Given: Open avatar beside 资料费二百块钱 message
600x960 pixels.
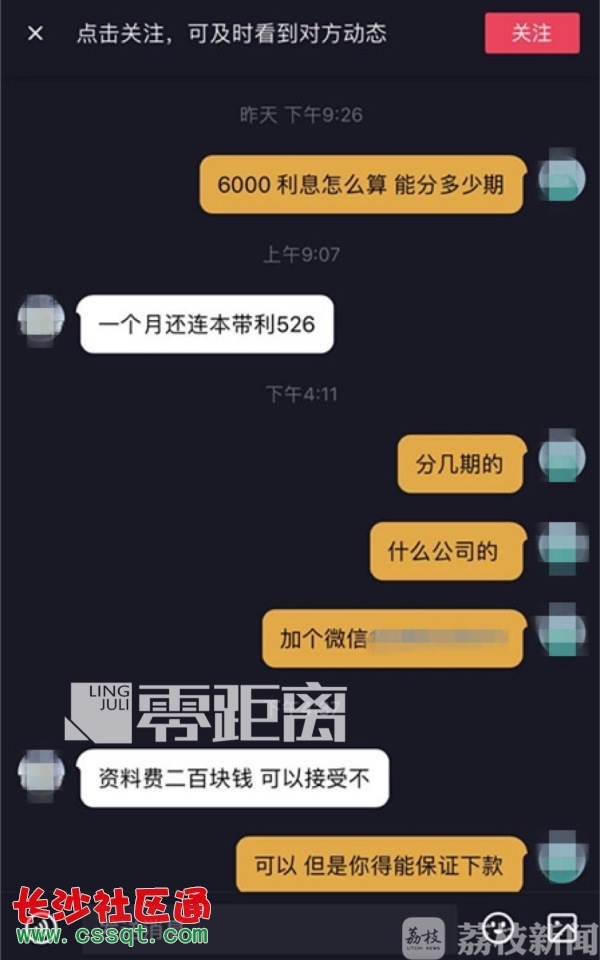Looking at the screenshot, I should [41, 774].
